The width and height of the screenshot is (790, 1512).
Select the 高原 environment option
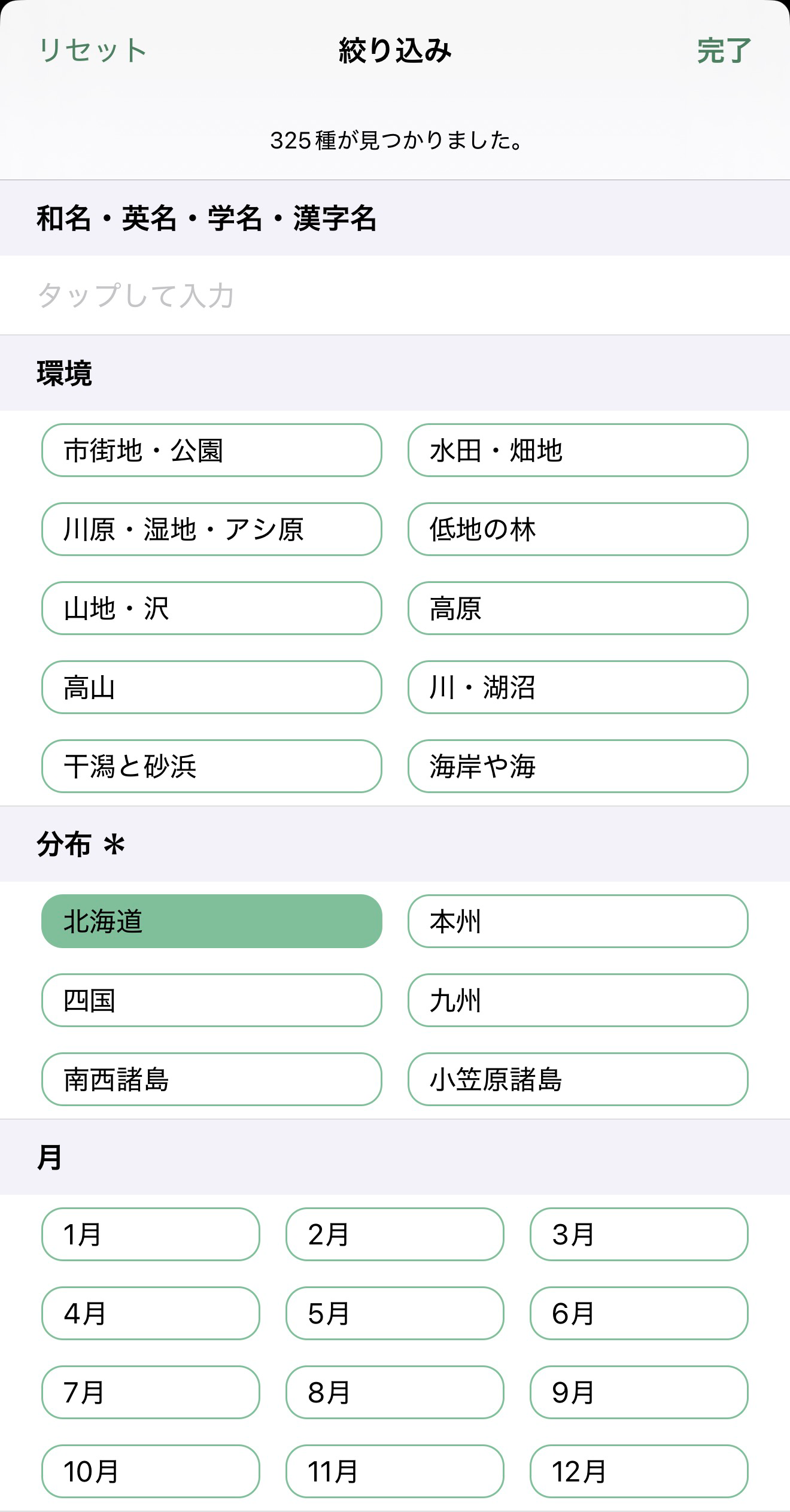[x=578, y=609]
